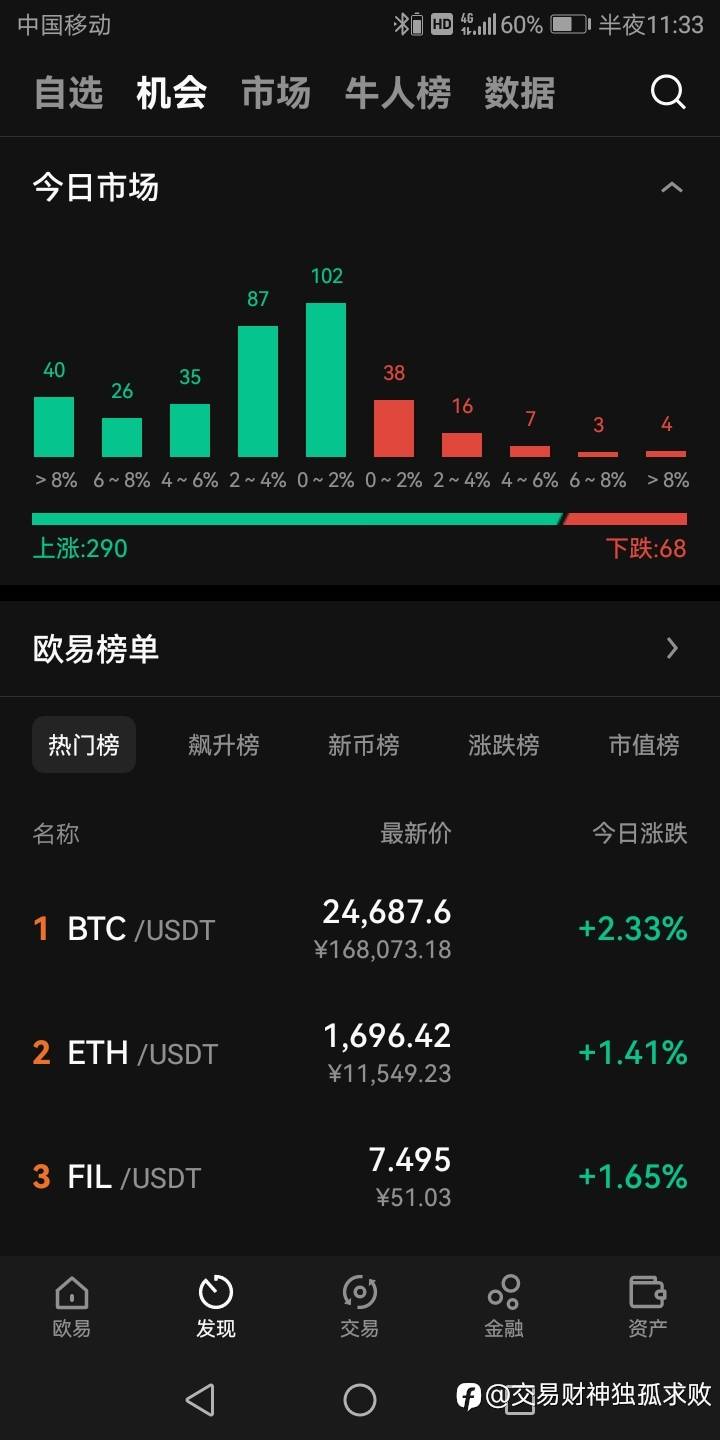Collapse the 今日市场 section
720x1440 pixels.
(x=672, y=187)
